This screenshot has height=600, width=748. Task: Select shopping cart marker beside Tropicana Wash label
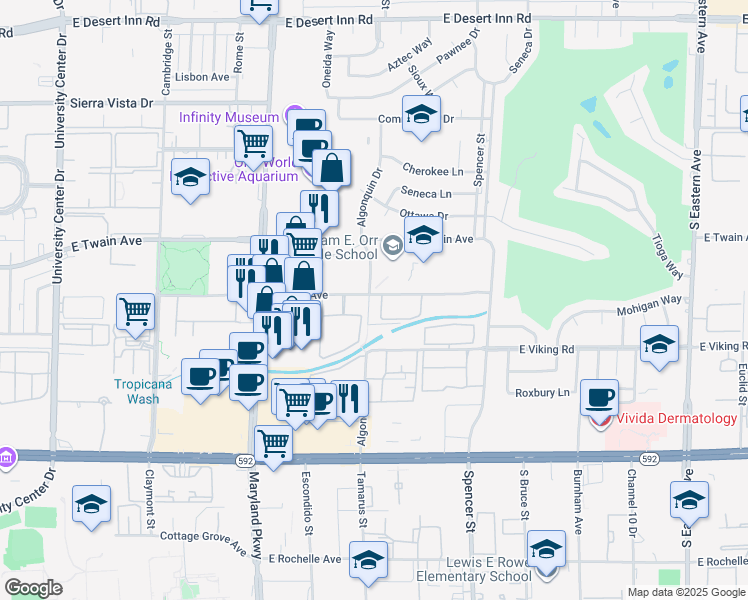(x=135, y=311)
